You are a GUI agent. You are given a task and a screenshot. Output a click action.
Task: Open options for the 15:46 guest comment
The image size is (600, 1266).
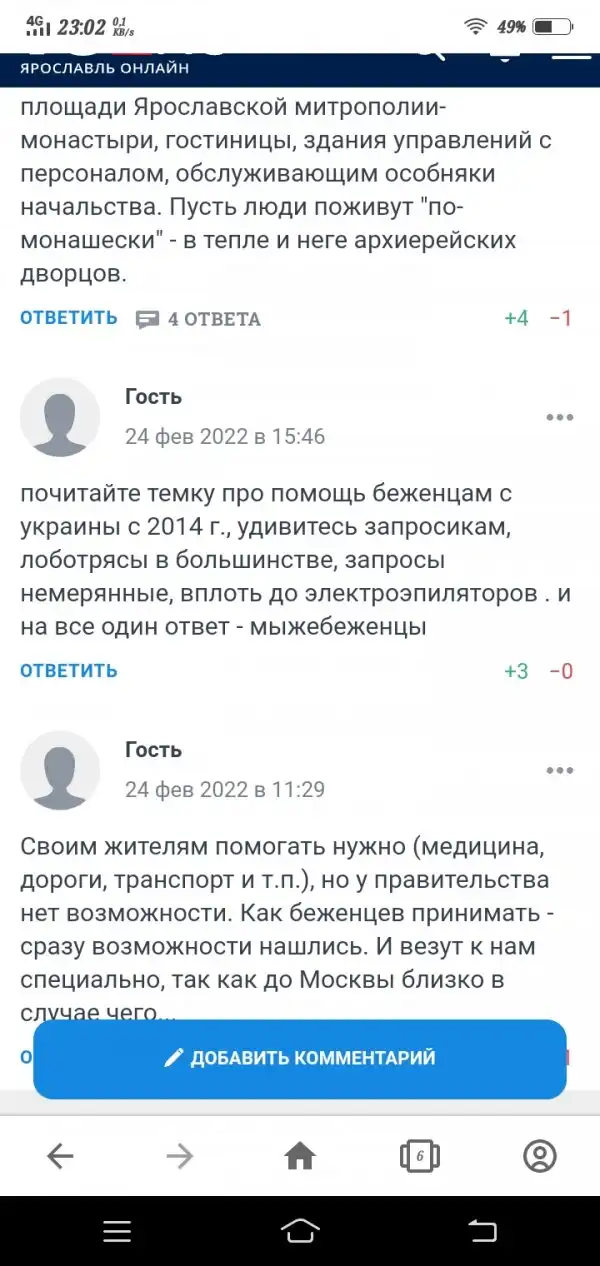pos(559,417)
